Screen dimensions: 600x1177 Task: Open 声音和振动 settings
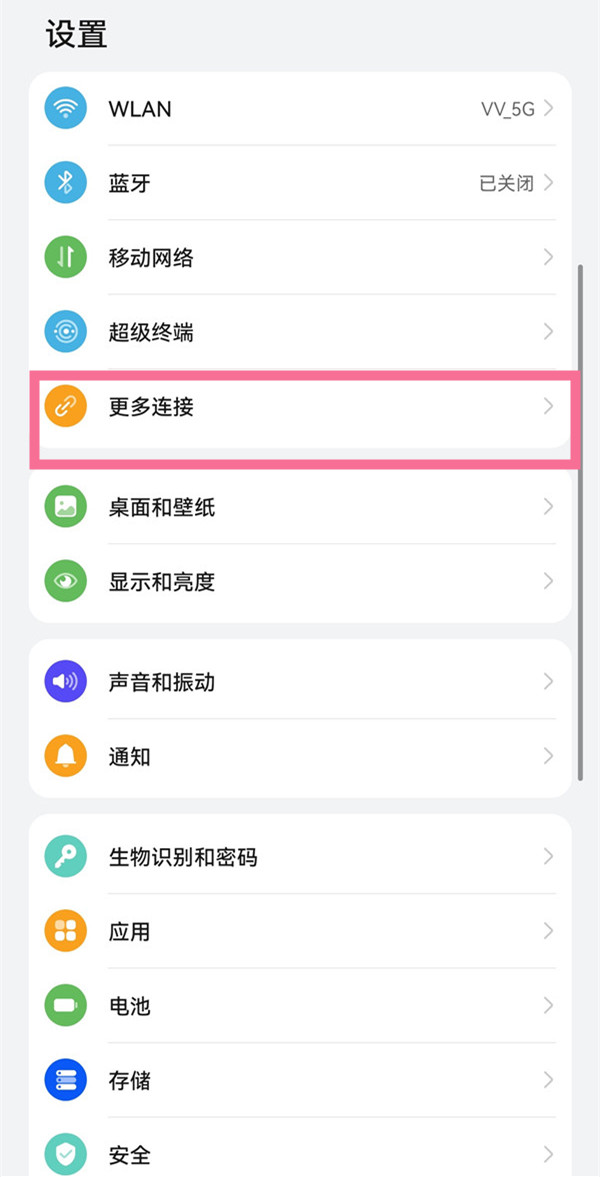tap(300, 682)
